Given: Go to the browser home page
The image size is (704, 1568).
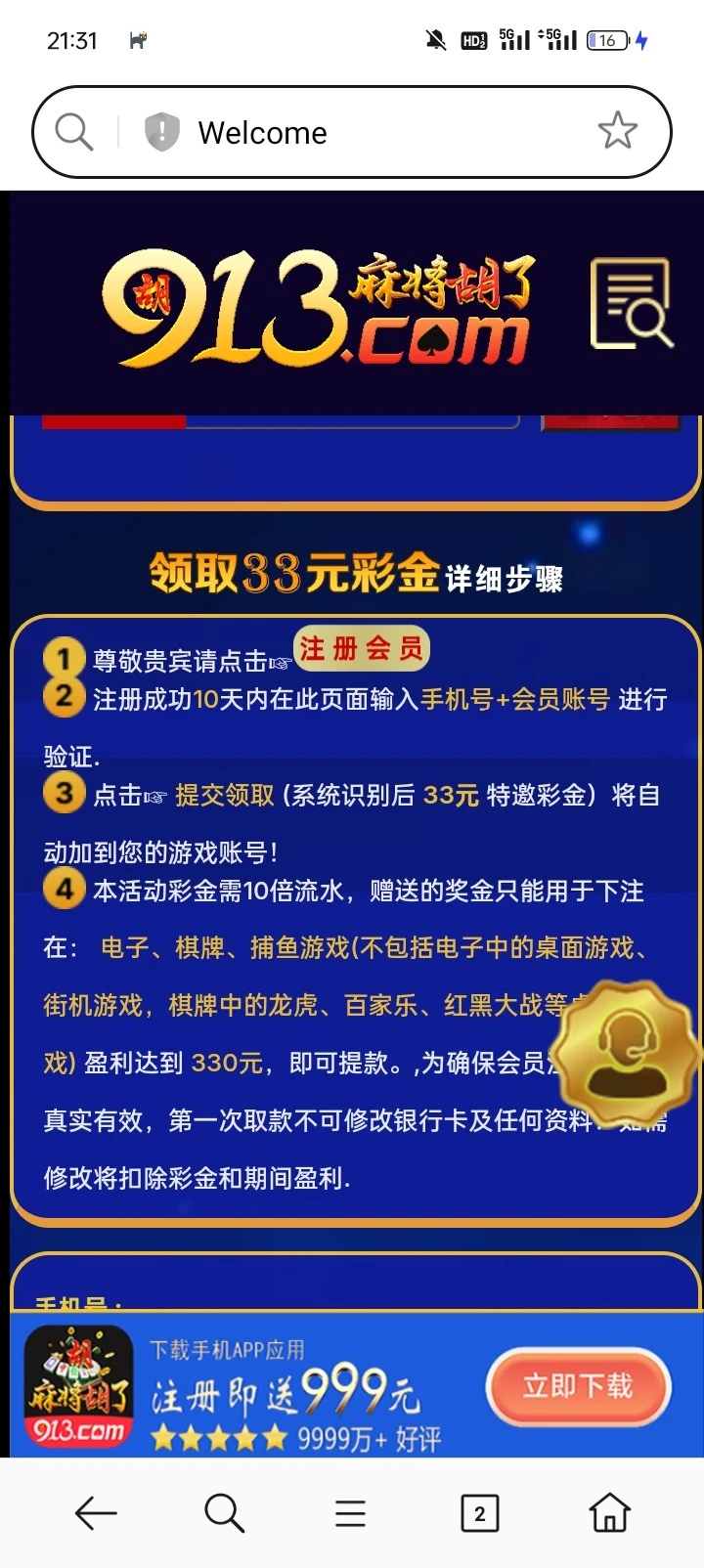Looking at the screenshot, I should tap(609, 1513).
